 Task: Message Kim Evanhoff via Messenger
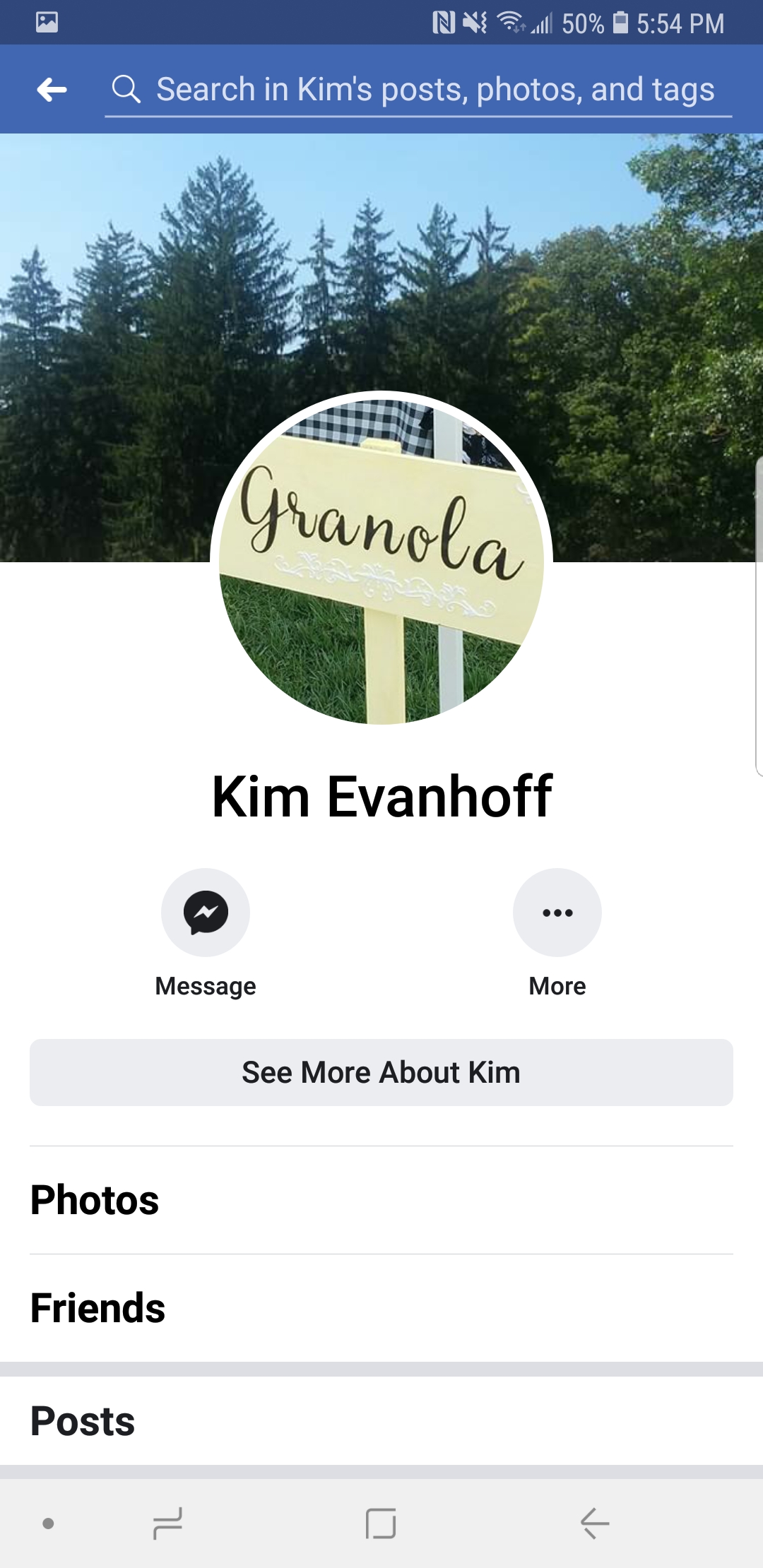tap(206, 913)
